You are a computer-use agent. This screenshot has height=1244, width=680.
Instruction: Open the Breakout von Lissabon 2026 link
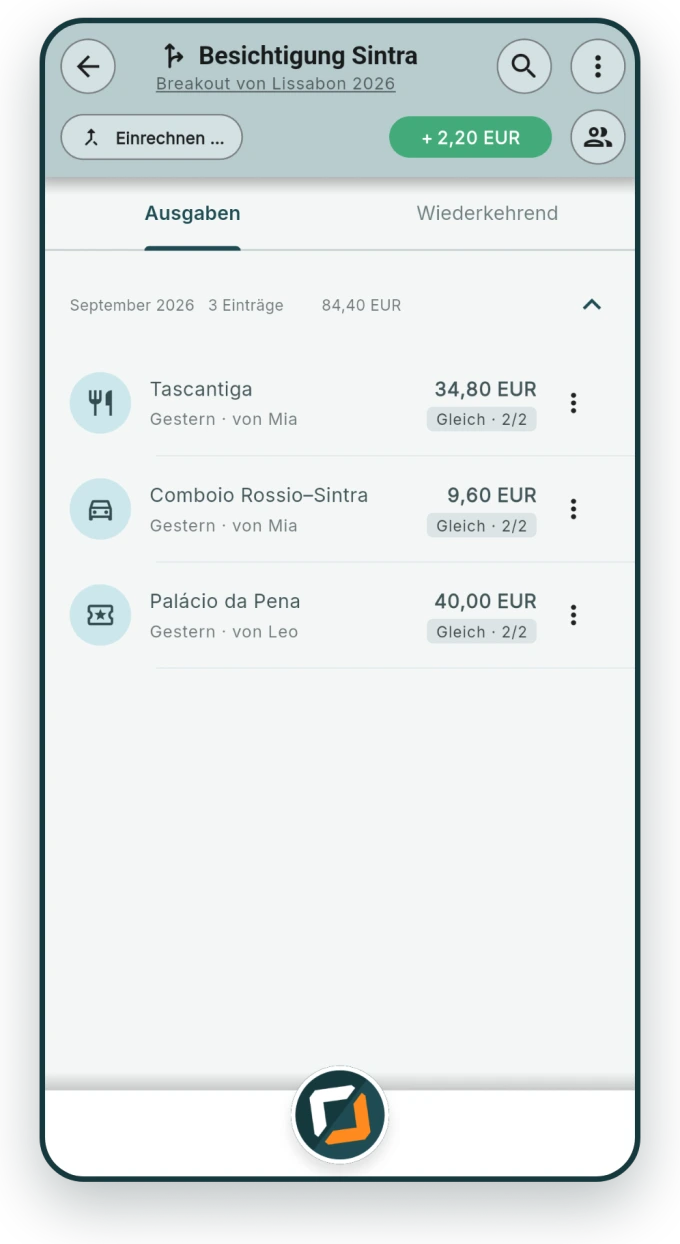click(x=275, y=84)
